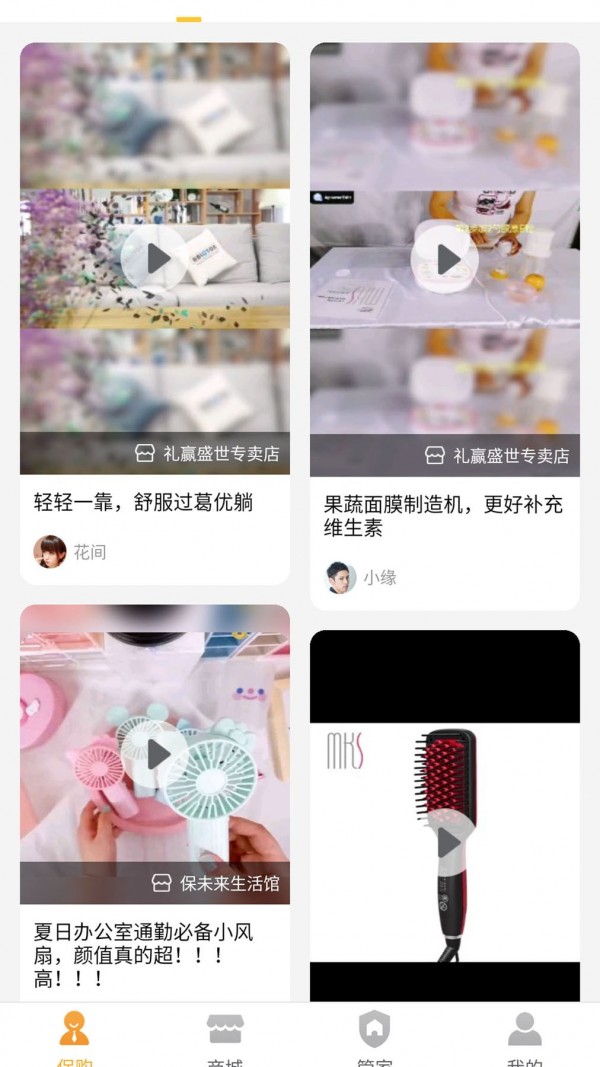Visit the 保未来生活馆 store
This screenshot has width=600, height=1067.
click(216, 883)
